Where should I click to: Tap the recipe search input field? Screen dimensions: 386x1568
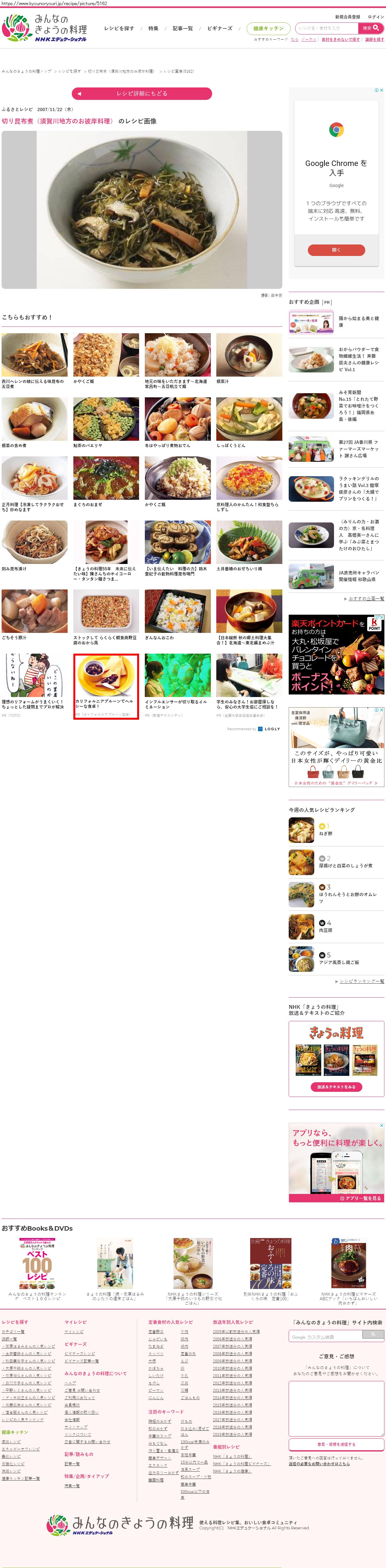(327, 28)
